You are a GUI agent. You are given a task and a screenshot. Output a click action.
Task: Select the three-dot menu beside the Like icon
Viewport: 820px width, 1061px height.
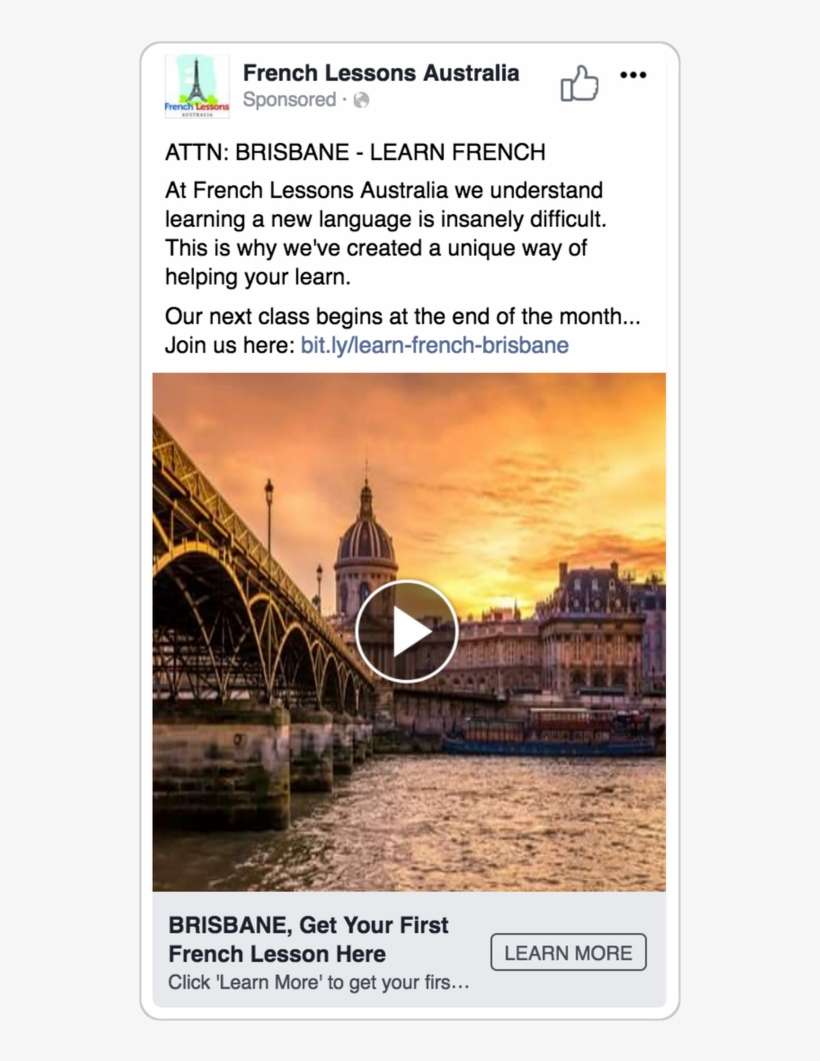coord(634,74)
